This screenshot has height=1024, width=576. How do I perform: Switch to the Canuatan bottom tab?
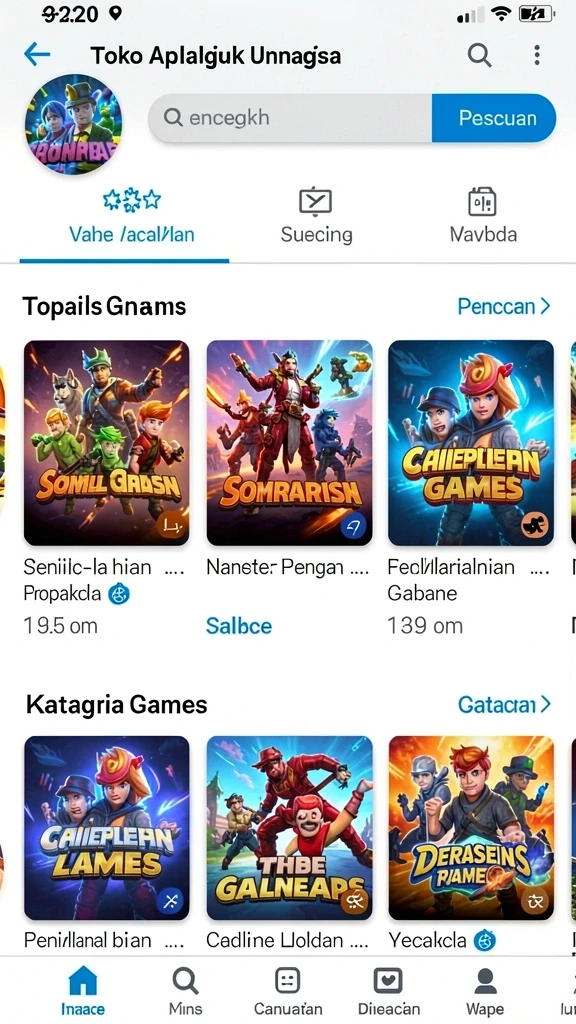click(287, 991)
